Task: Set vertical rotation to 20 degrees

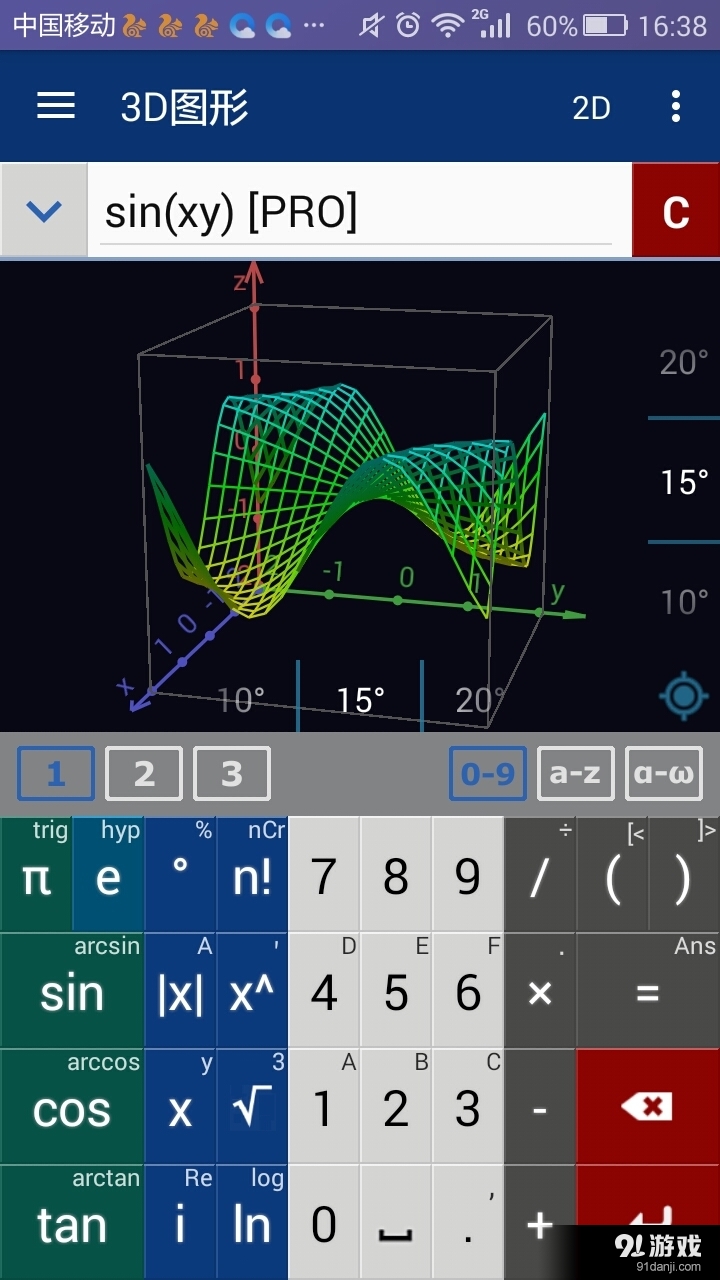Action: point(681,363)
